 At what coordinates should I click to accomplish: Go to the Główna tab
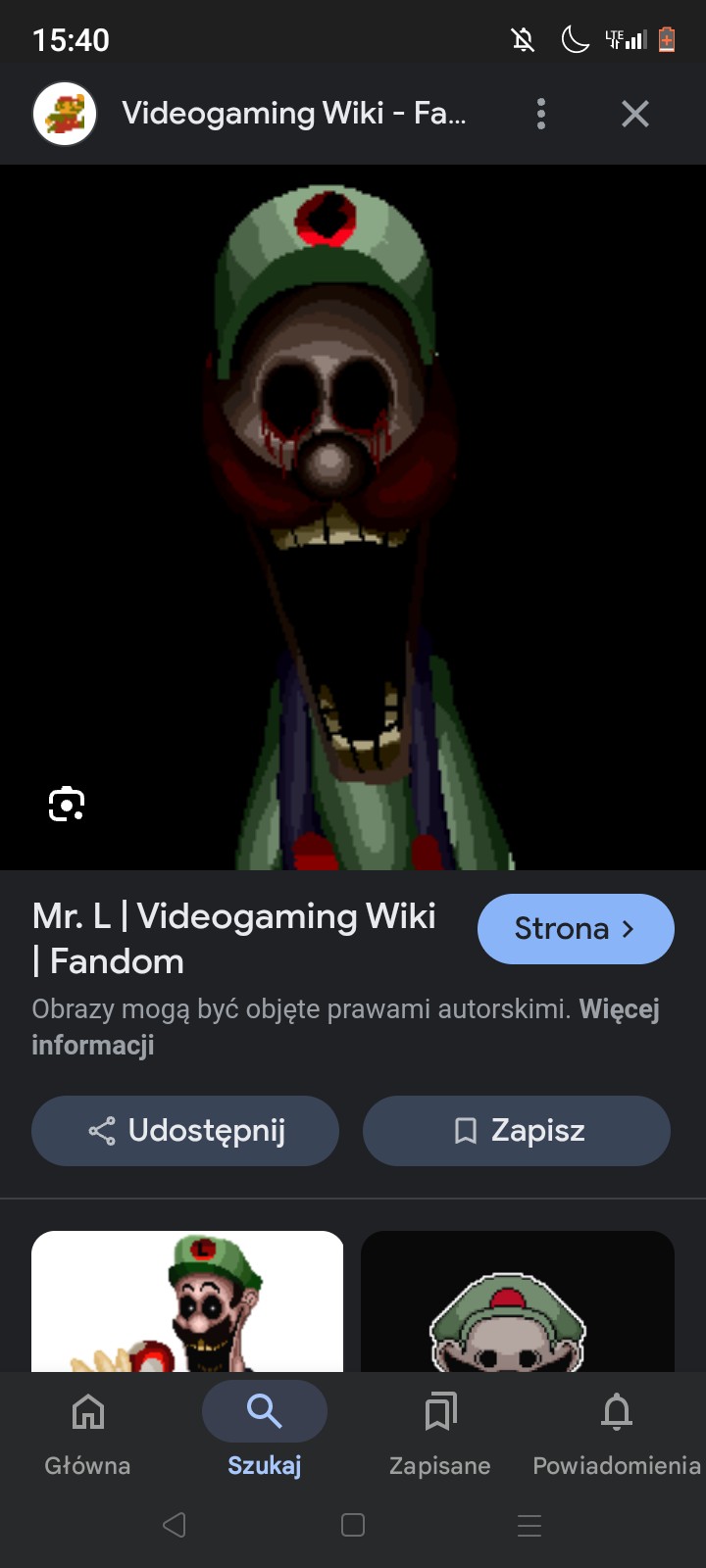(87, 1431)
